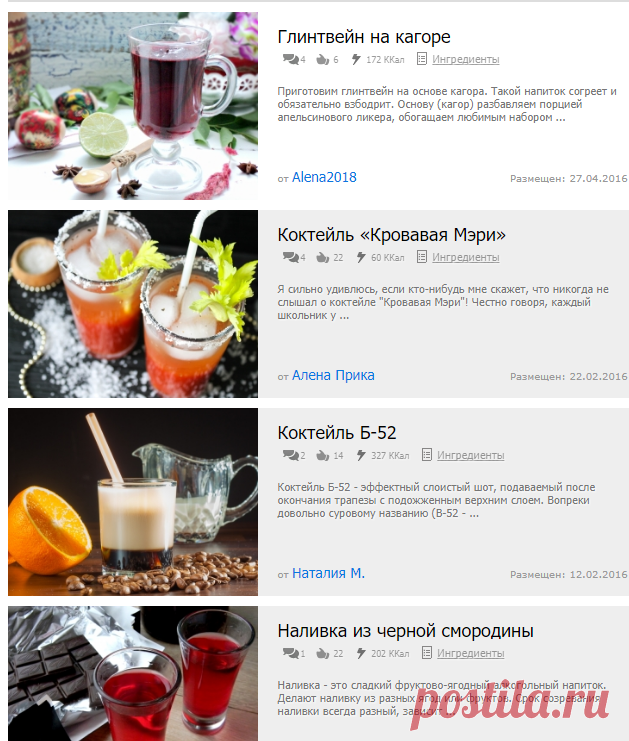629x741 pixels.
Task: Open the recipe Глинтвейн на кагоре
Action: [x=364, y=37]
